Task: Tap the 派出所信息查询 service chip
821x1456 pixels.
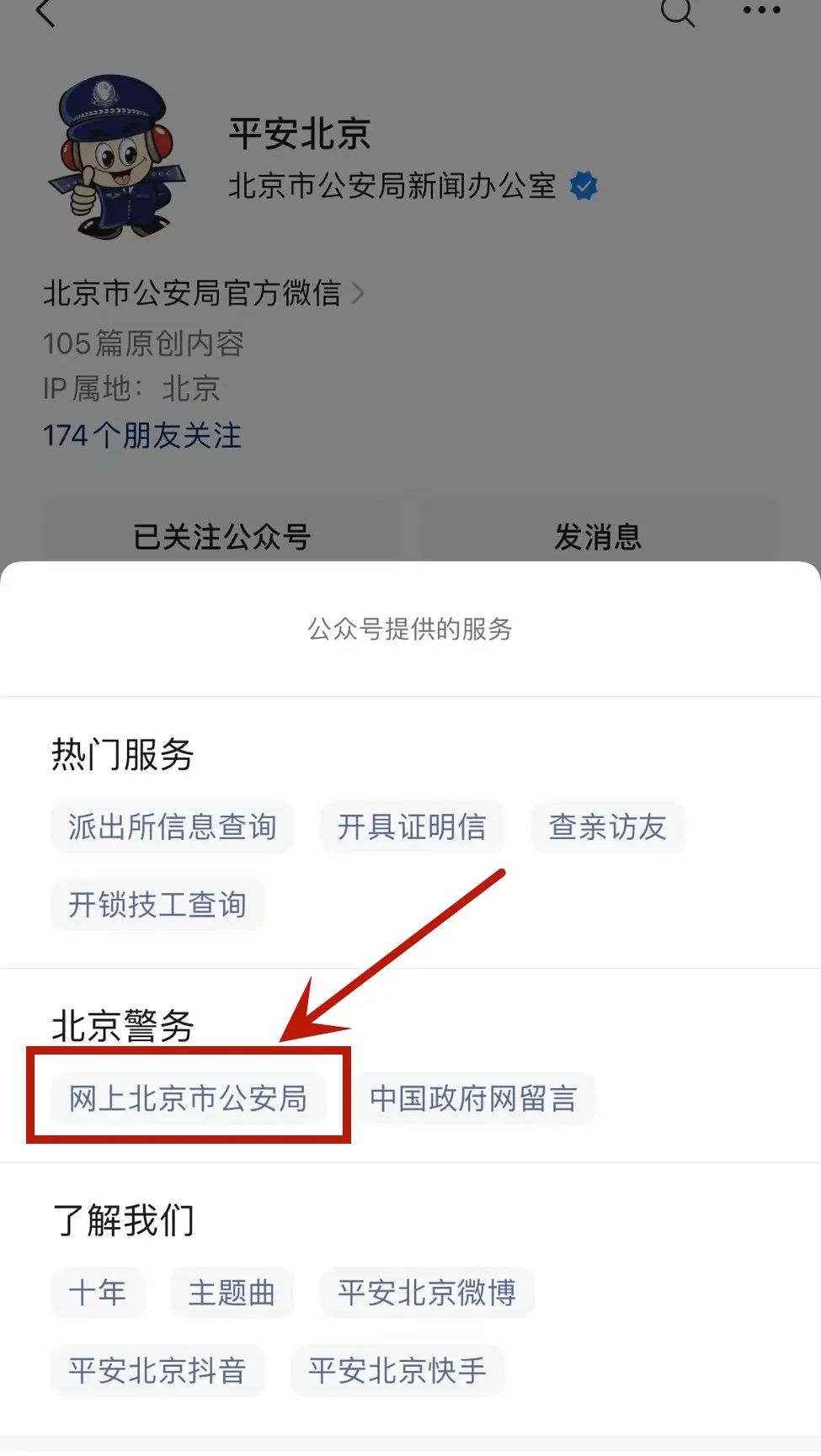Action: tap(173, 827)
